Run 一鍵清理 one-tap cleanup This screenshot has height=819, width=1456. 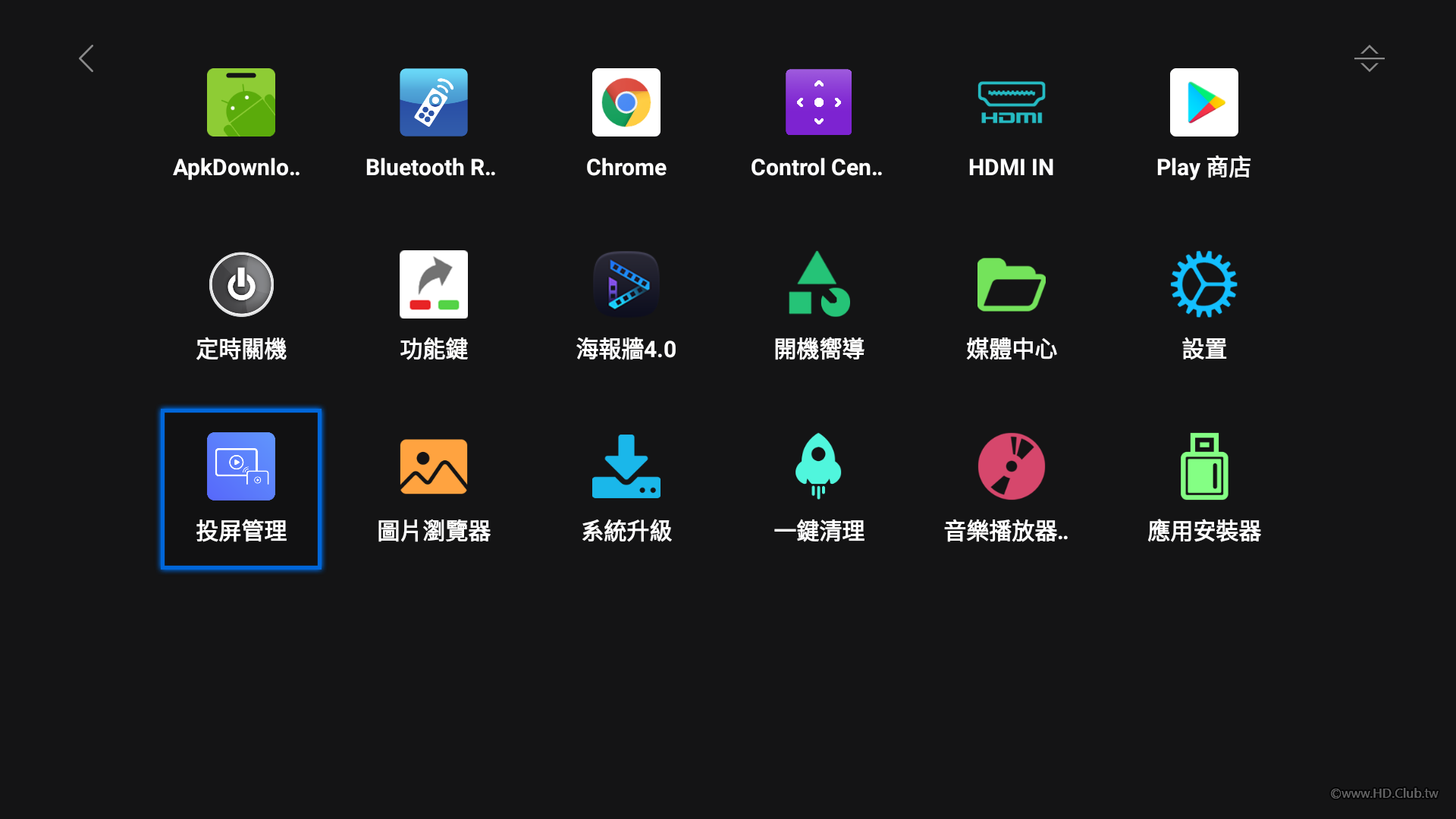[x=818, y=467]
